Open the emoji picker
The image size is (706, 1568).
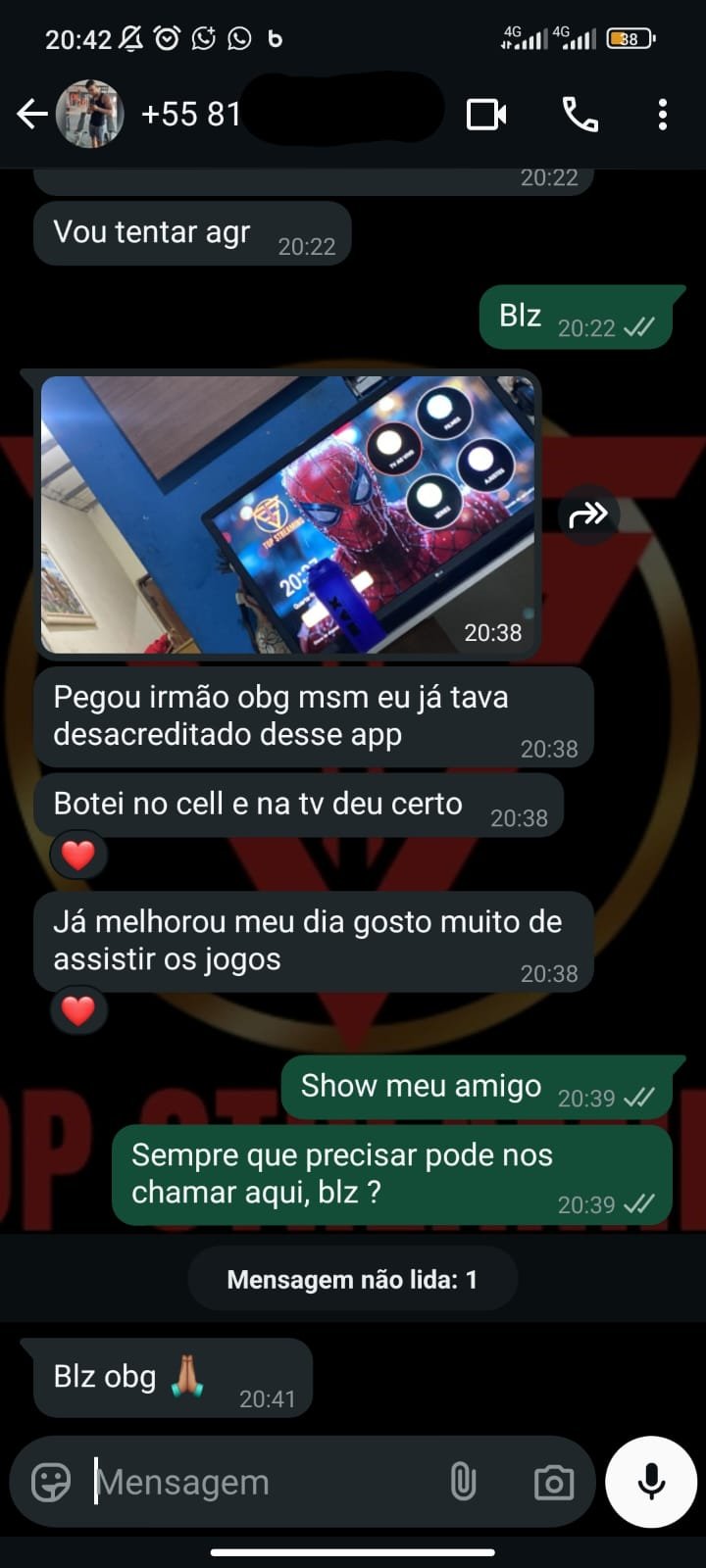pyautogui.click(x=51, y=1482)
